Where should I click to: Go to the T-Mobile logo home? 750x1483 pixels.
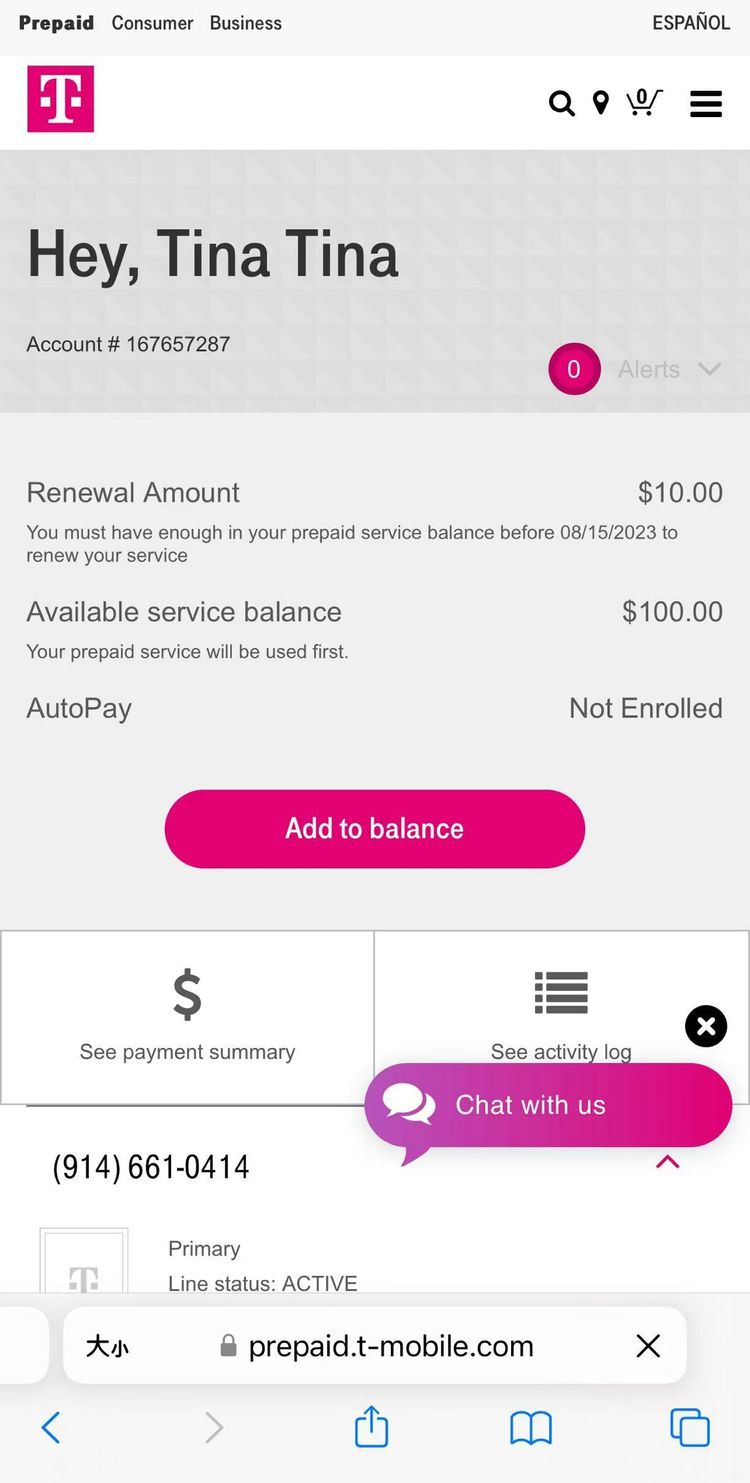click(x=61, y=99)
